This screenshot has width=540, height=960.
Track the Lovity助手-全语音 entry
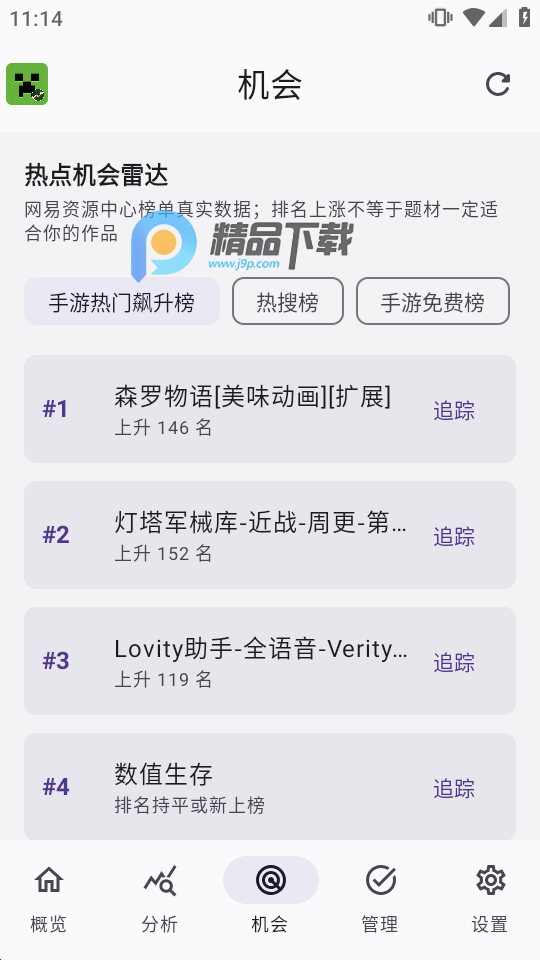pyautogui.click(x=454, y=662)
